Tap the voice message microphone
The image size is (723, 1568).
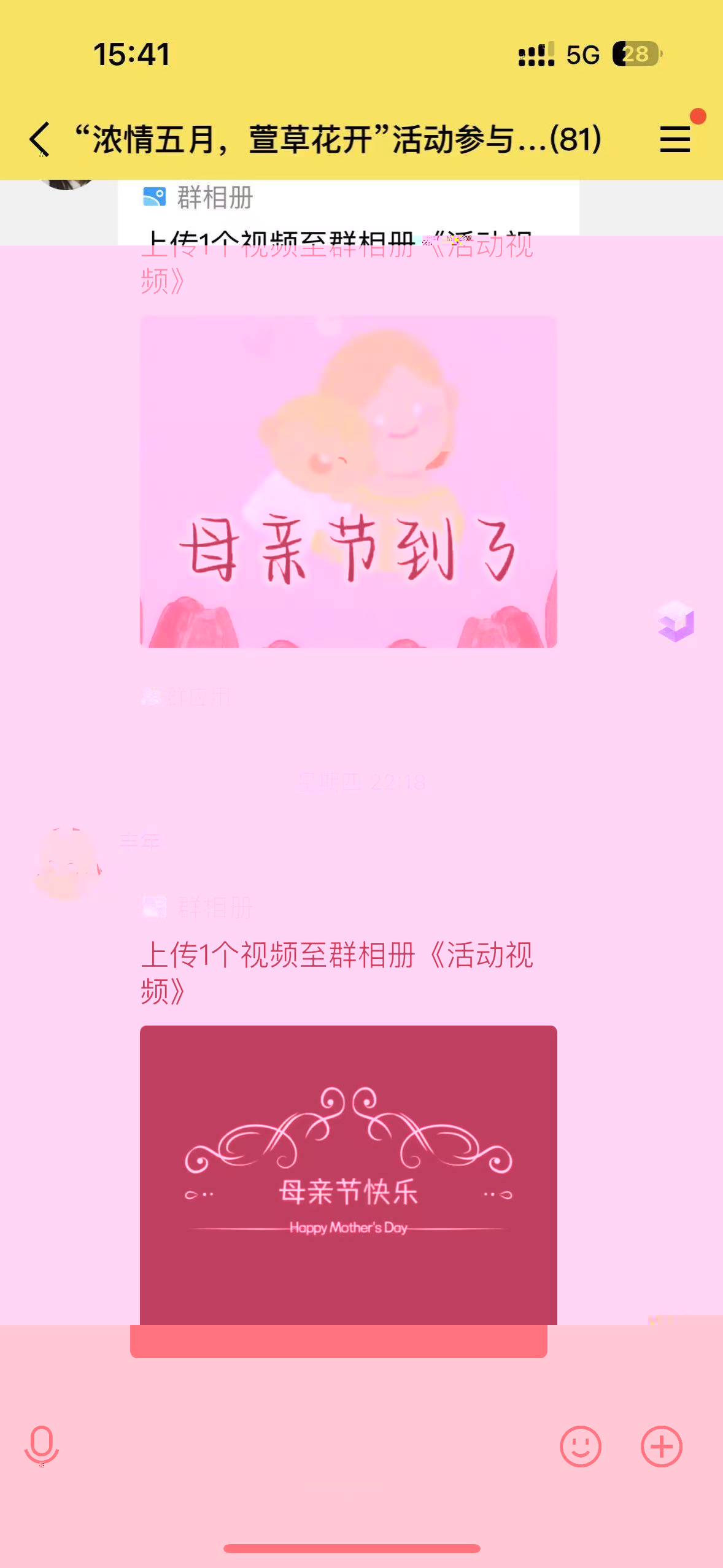pyautogui.click(x=42, y=1446)
